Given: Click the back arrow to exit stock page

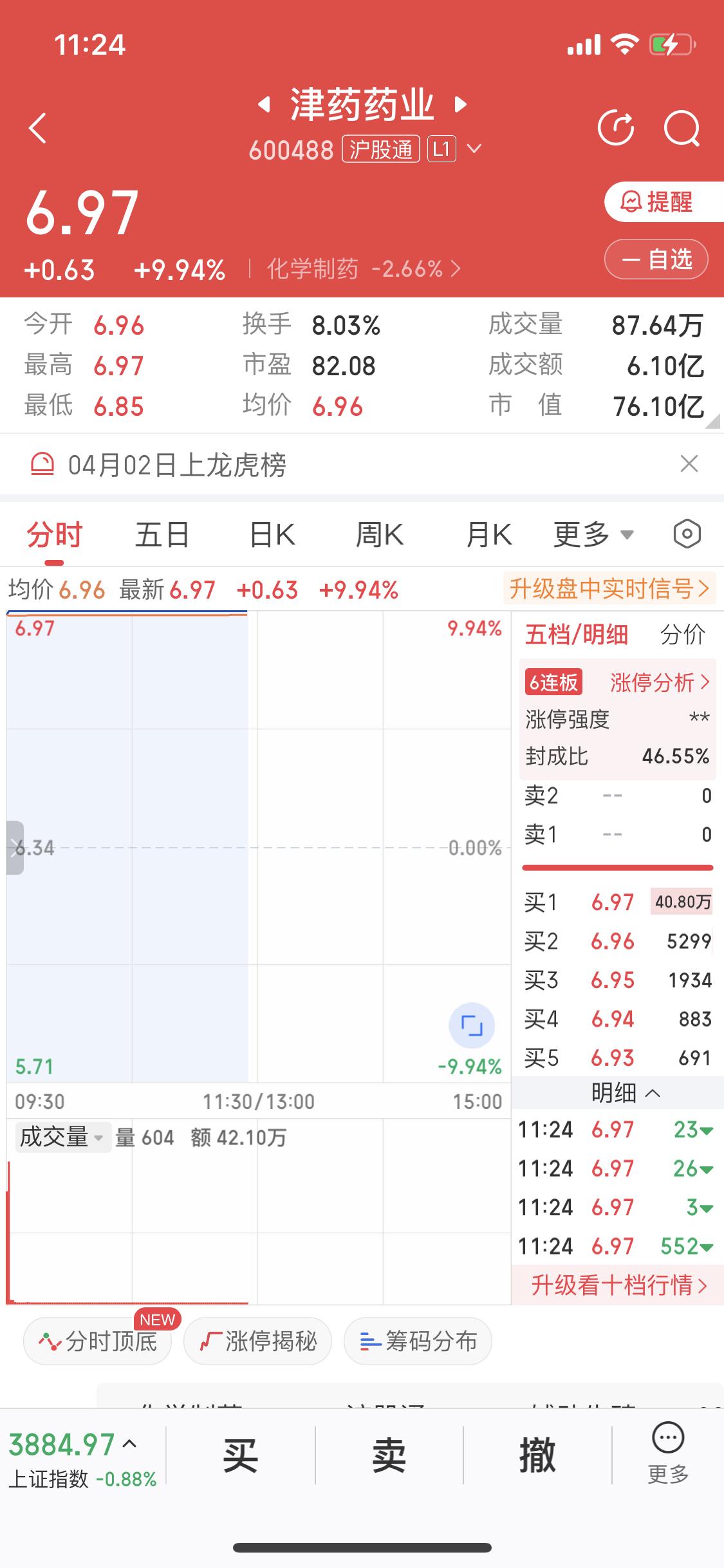Looking at the screenshot, I should coord(38,127).
